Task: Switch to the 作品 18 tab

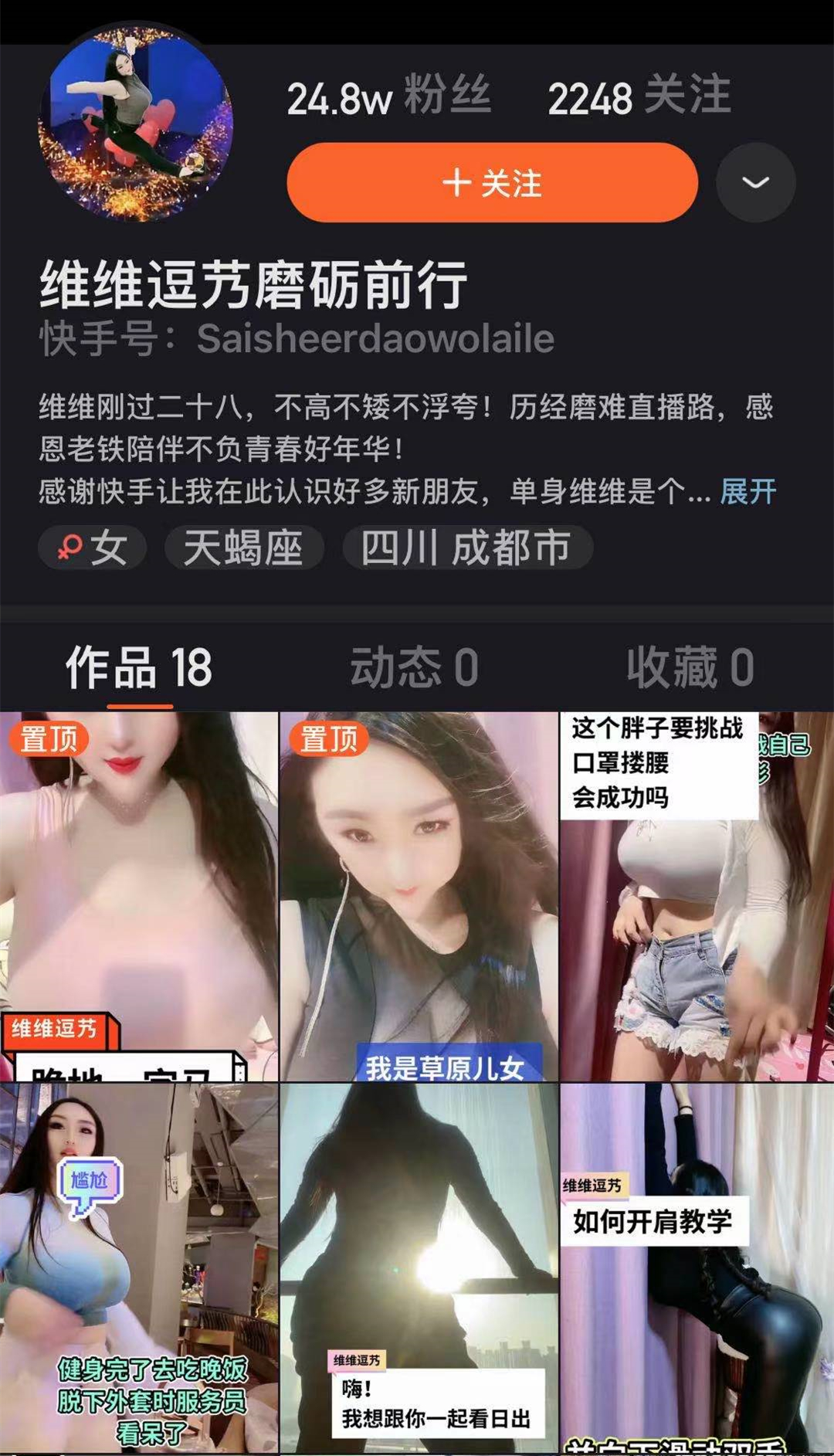Action: [x=139, y=667]
